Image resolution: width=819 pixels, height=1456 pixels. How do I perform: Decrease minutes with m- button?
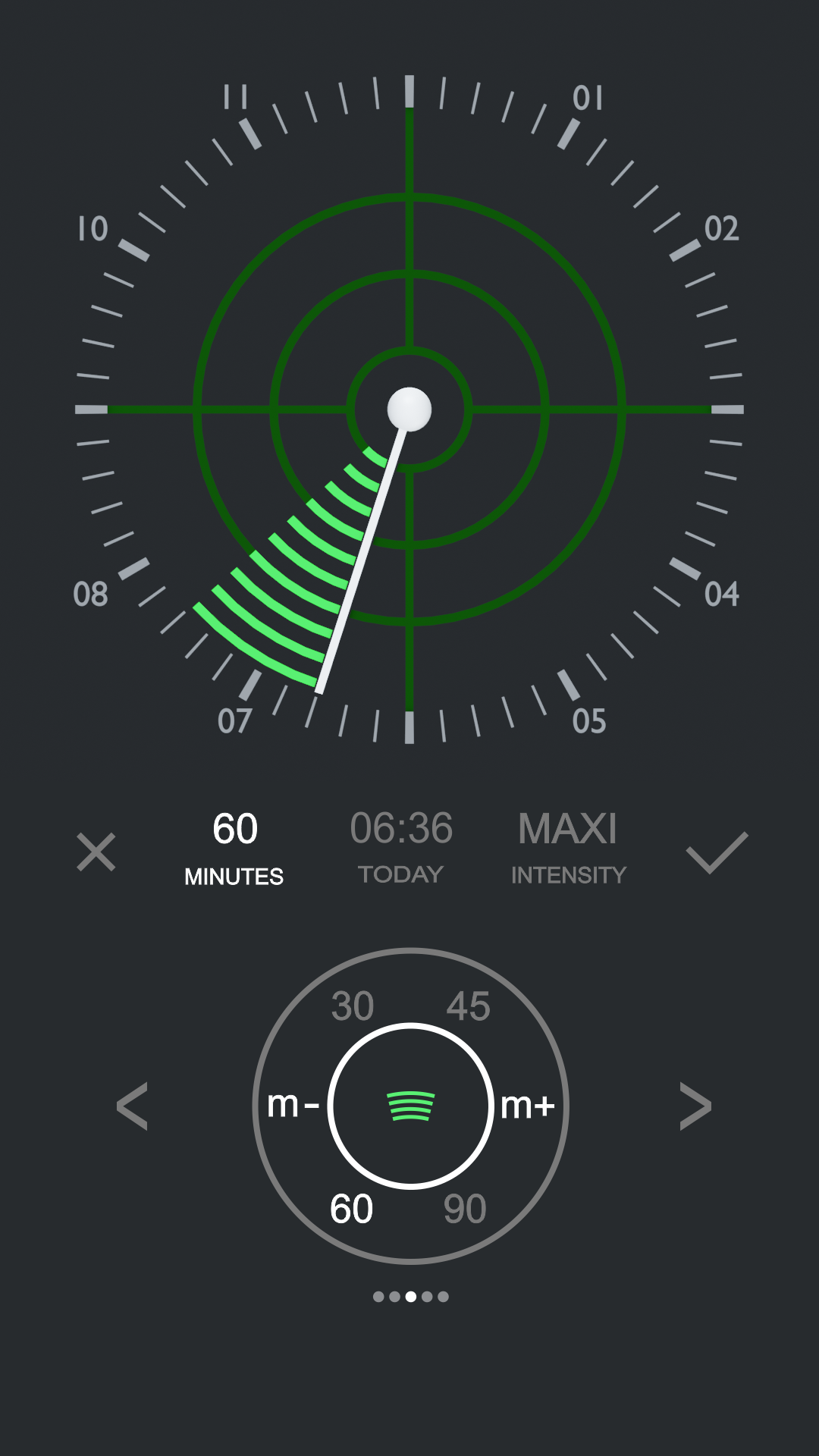coord(293,1105)
